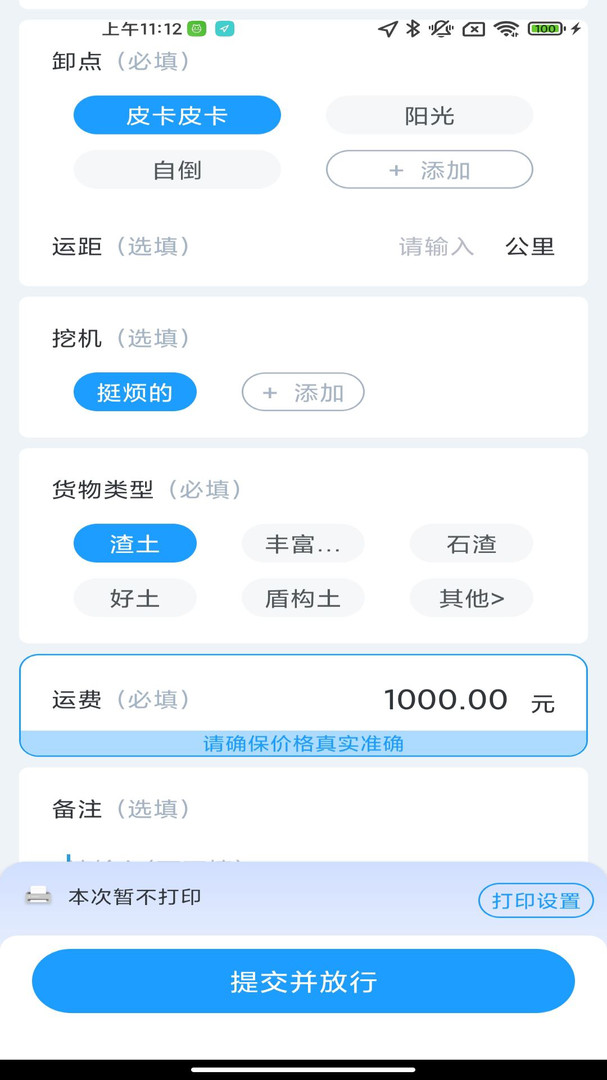This screenshot has height=1080, width=607.
Task: Add a new unloading point
Action: coord(429,170)
